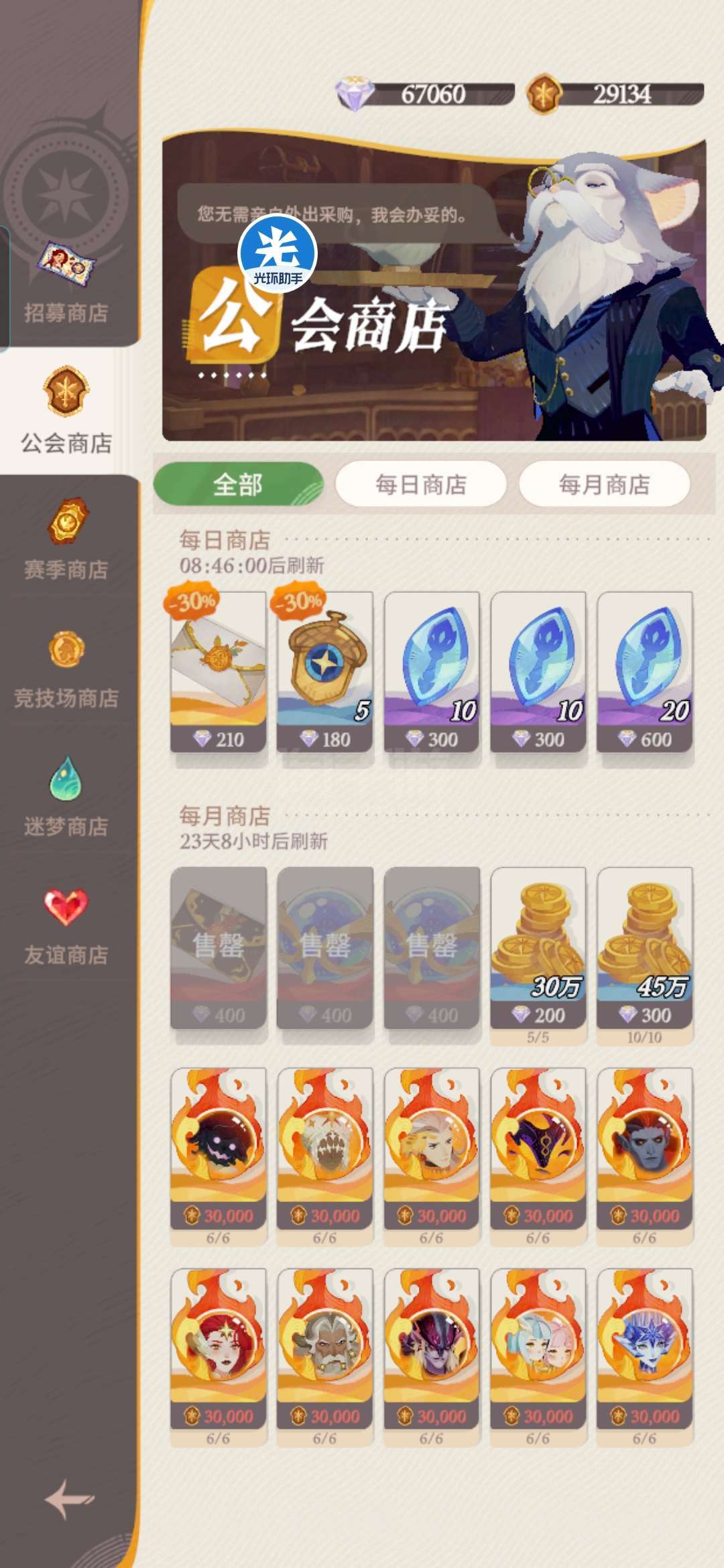Image resolution: width=724 pixels, height=1568 pixels.
Task: Buy the 20 blue crystals for 600
Action: tap(644, 672)
